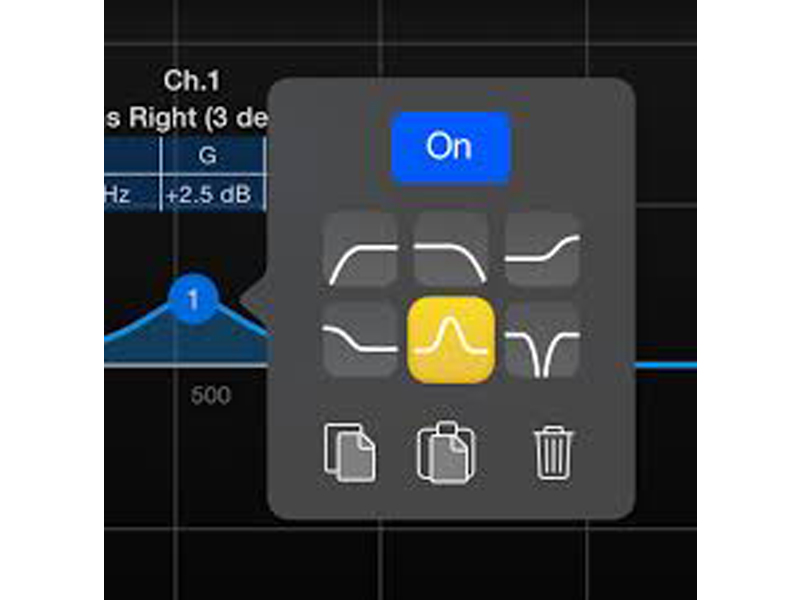Viewport: 800px width, 600px height.
Task: Select the yellow bell peak filter
Action: (x=451, y=340)
